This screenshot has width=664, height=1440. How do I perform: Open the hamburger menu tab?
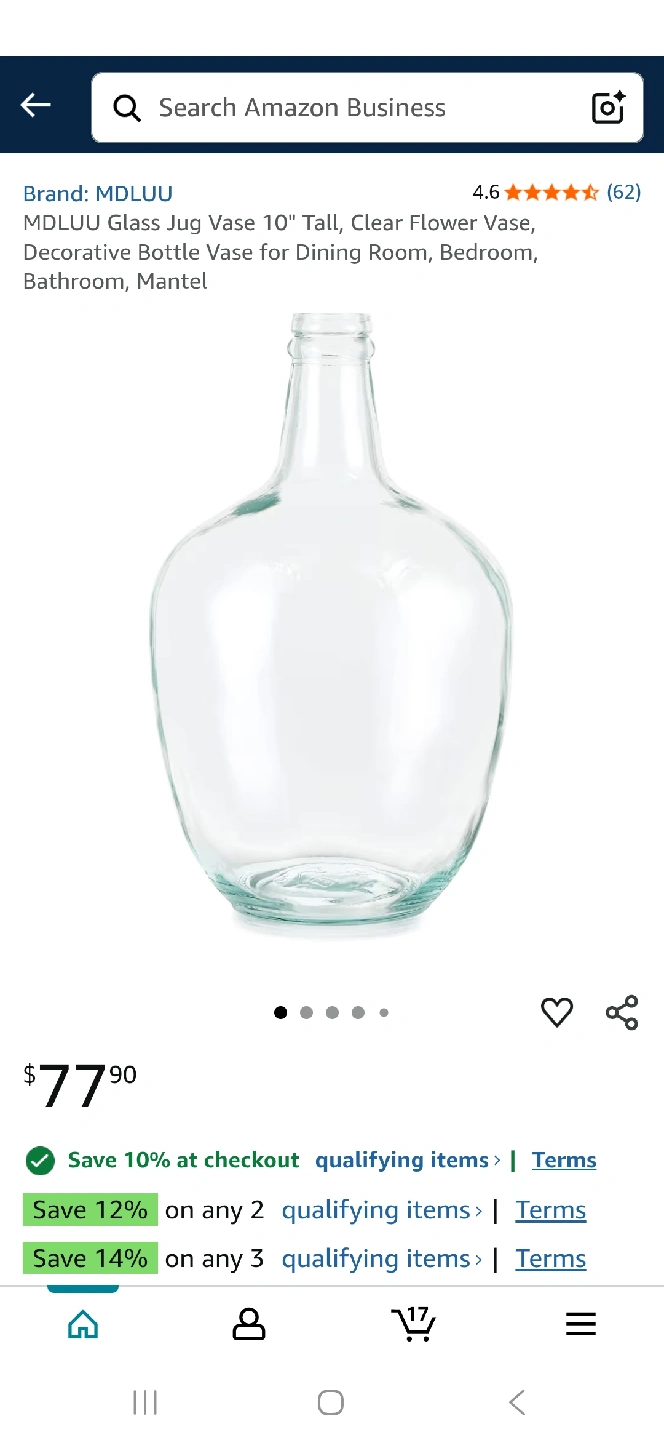(x=581, y=1324)
